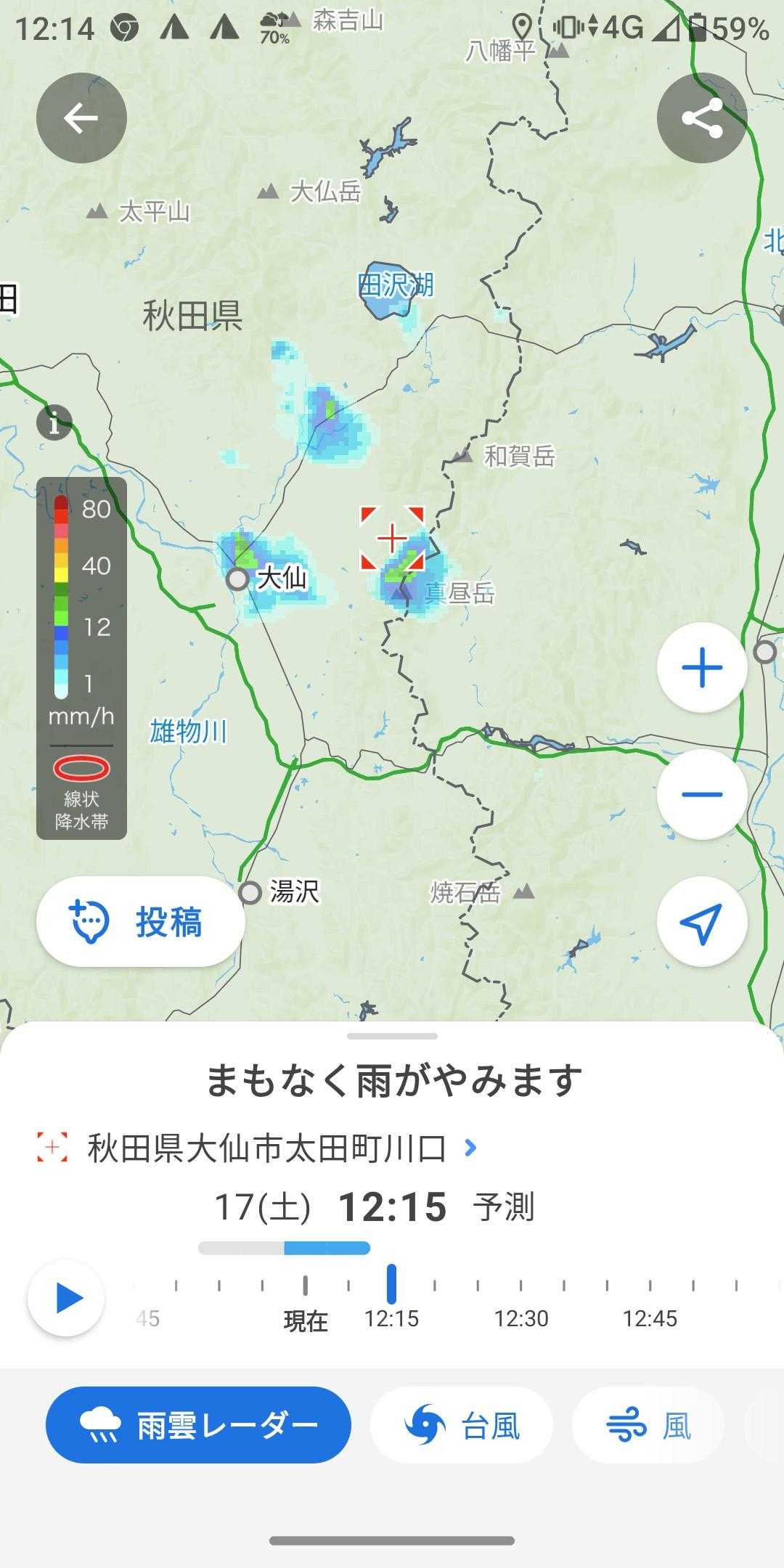Viewport: 784px width, 1568px height.
Task: Switch to the 風 wind view
Action: click(648, 1426)
